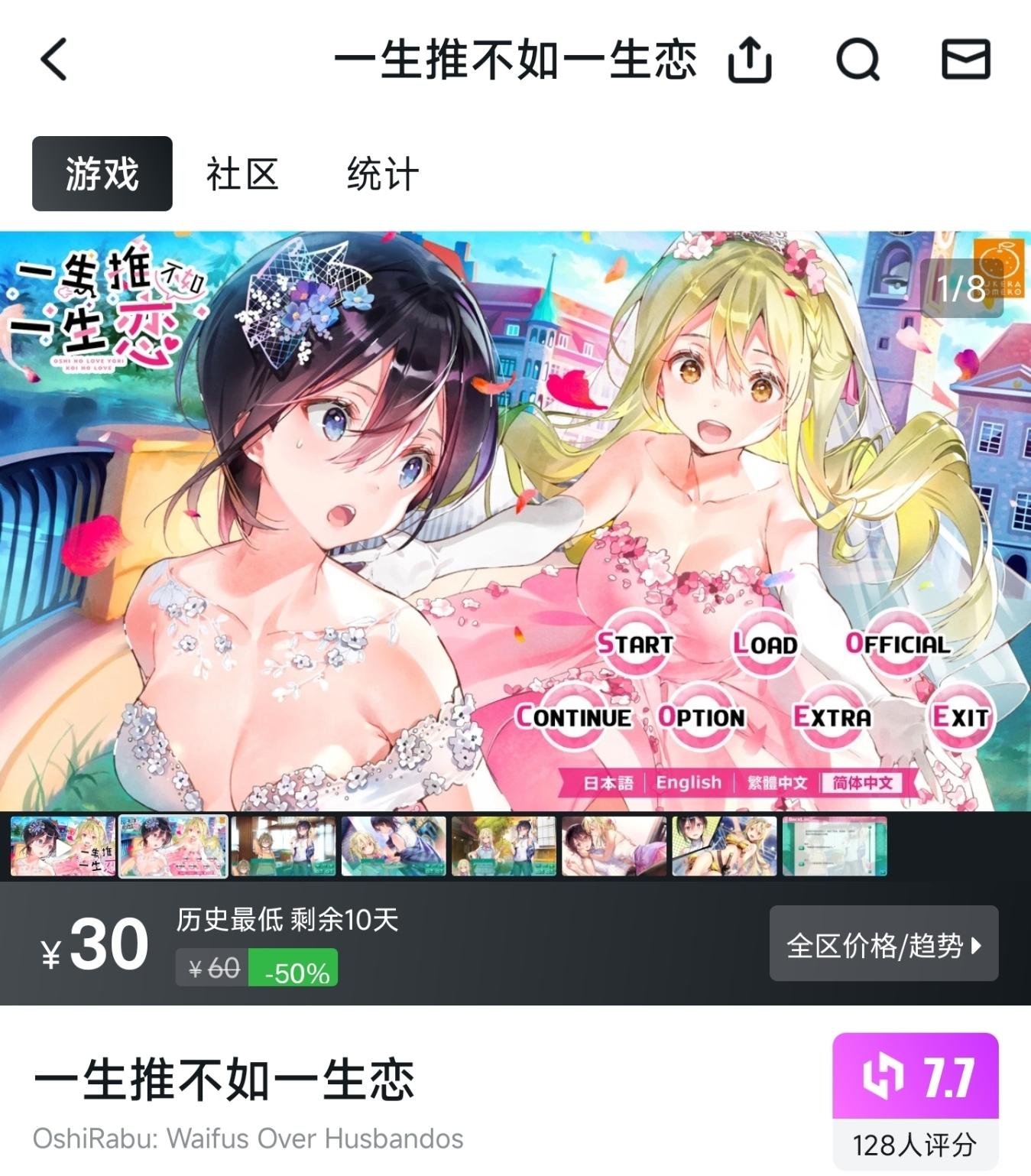
Task: Select the third gallery thumbnail
Action: (284, 846)
